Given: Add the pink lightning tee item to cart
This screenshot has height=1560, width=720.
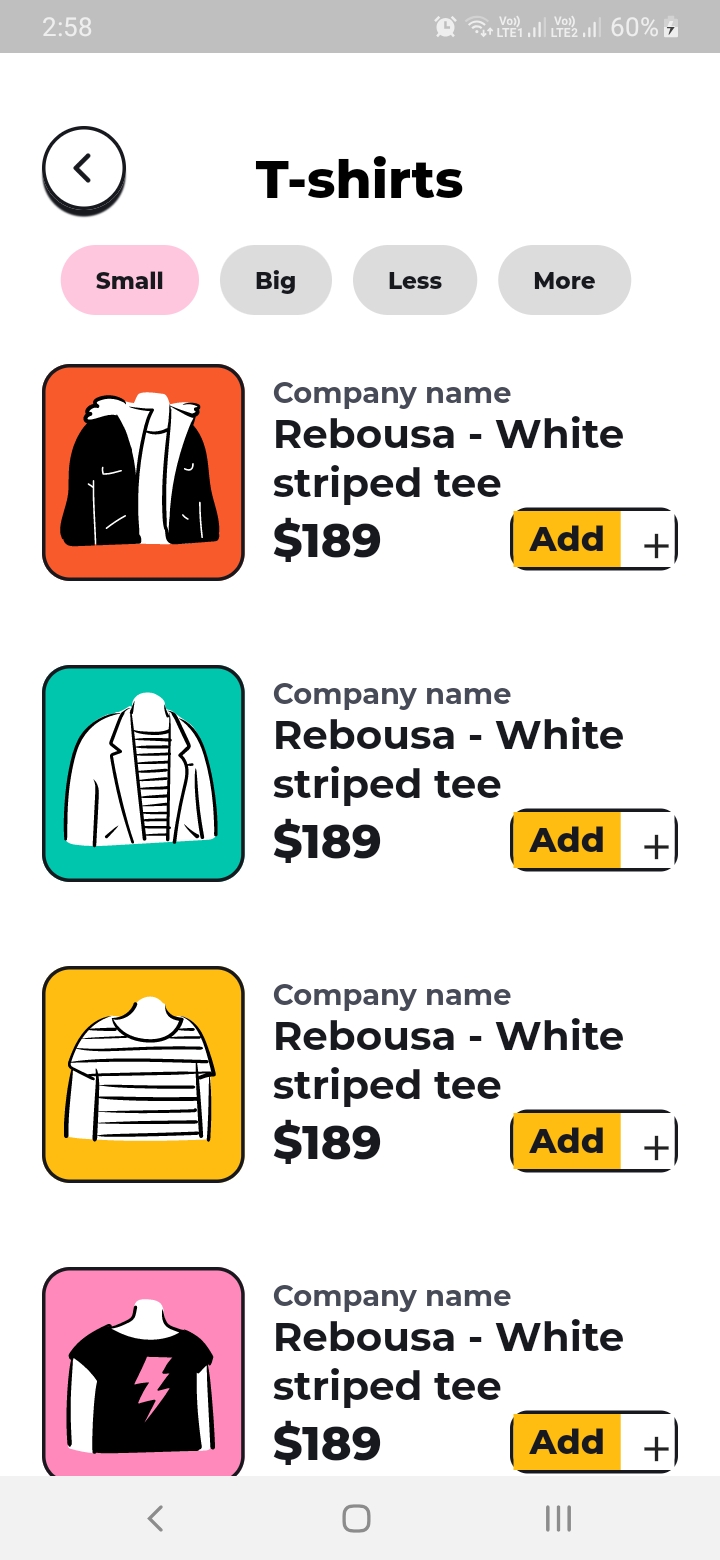Looking at the screenshot, I should [594, 1443].
